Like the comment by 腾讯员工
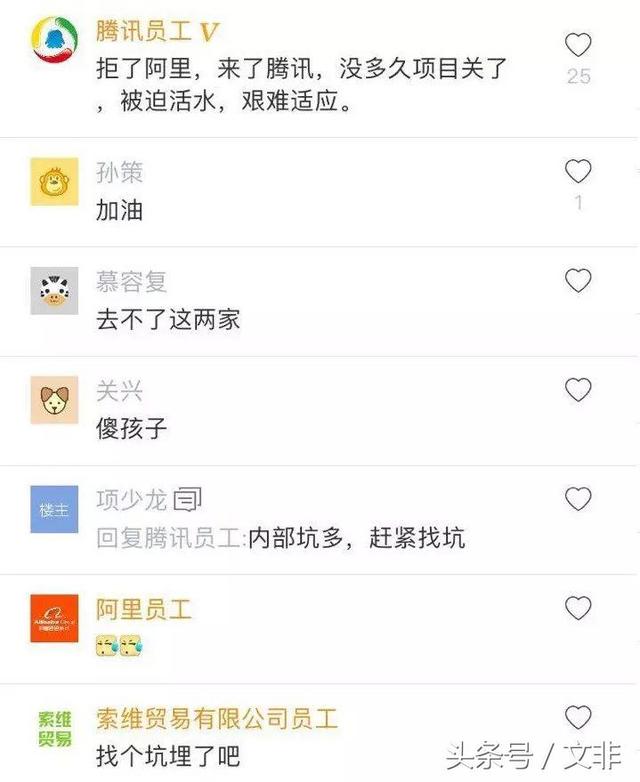Screen dimensions: 640x782 point(578,45)
